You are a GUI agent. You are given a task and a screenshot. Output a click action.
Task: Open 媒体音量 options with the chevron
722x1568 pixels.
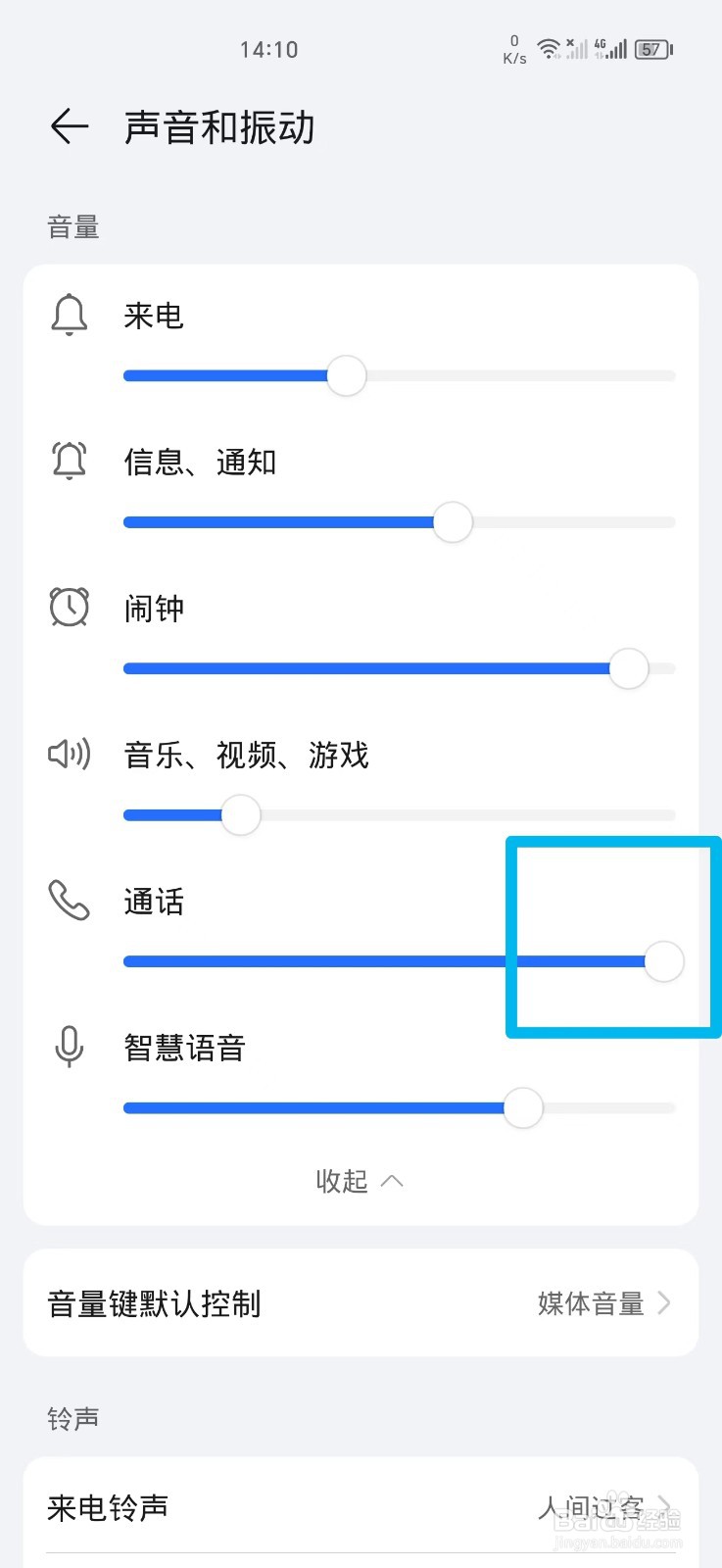coord(665,1303)
